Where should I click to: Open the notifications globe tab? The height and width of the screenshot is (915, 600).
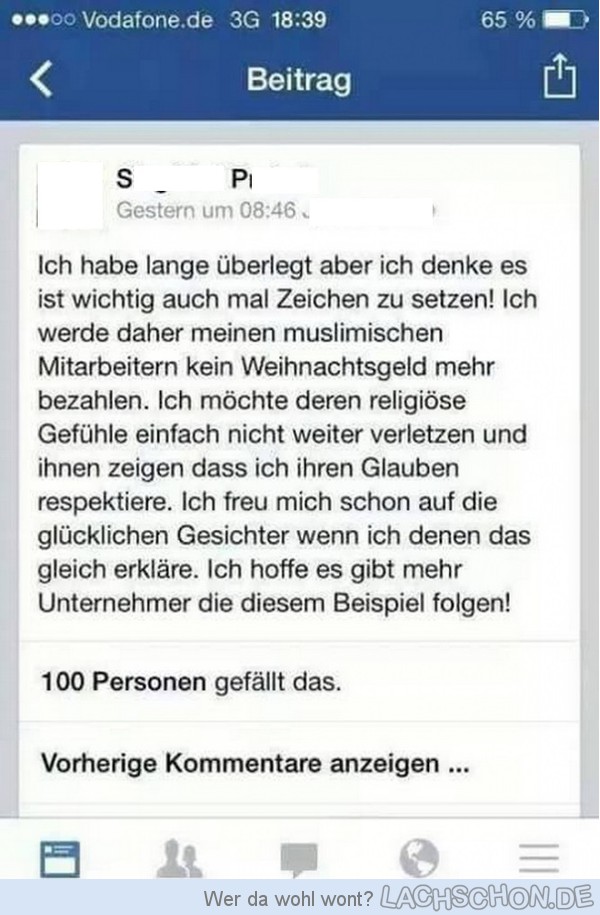(x=419, y=857)
